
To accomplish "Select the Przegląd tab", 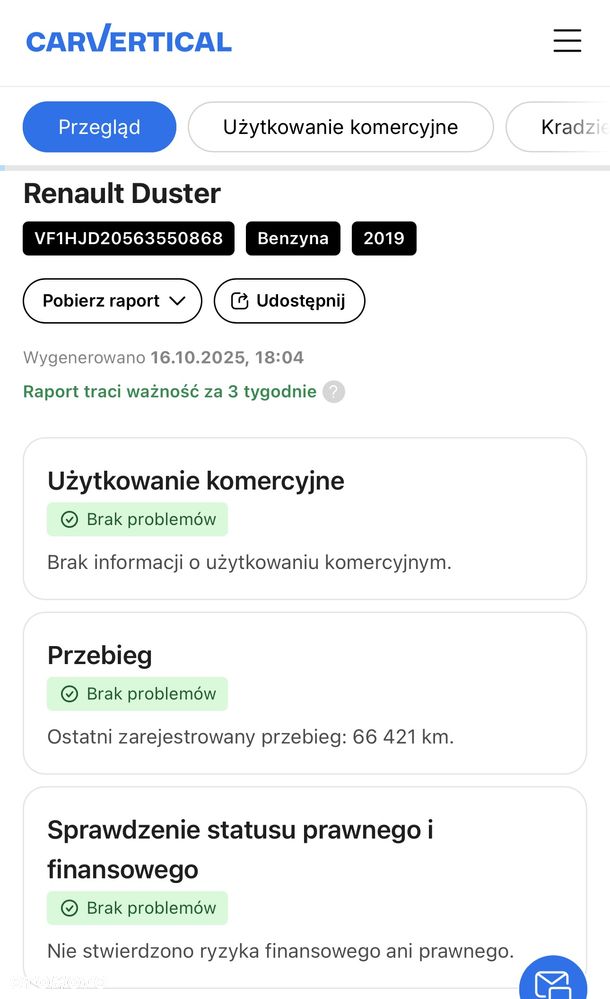I will pyautogui.click(x=99, y=127).
